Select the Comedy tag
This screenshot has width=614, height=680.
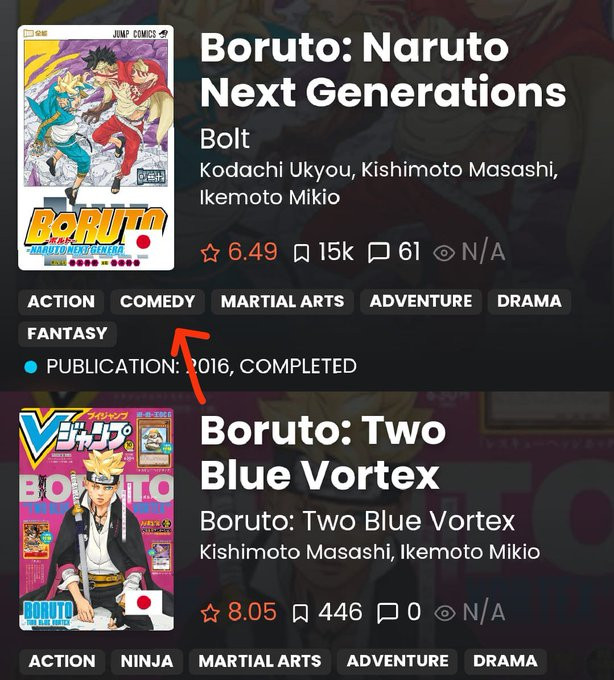click(157, 301)
